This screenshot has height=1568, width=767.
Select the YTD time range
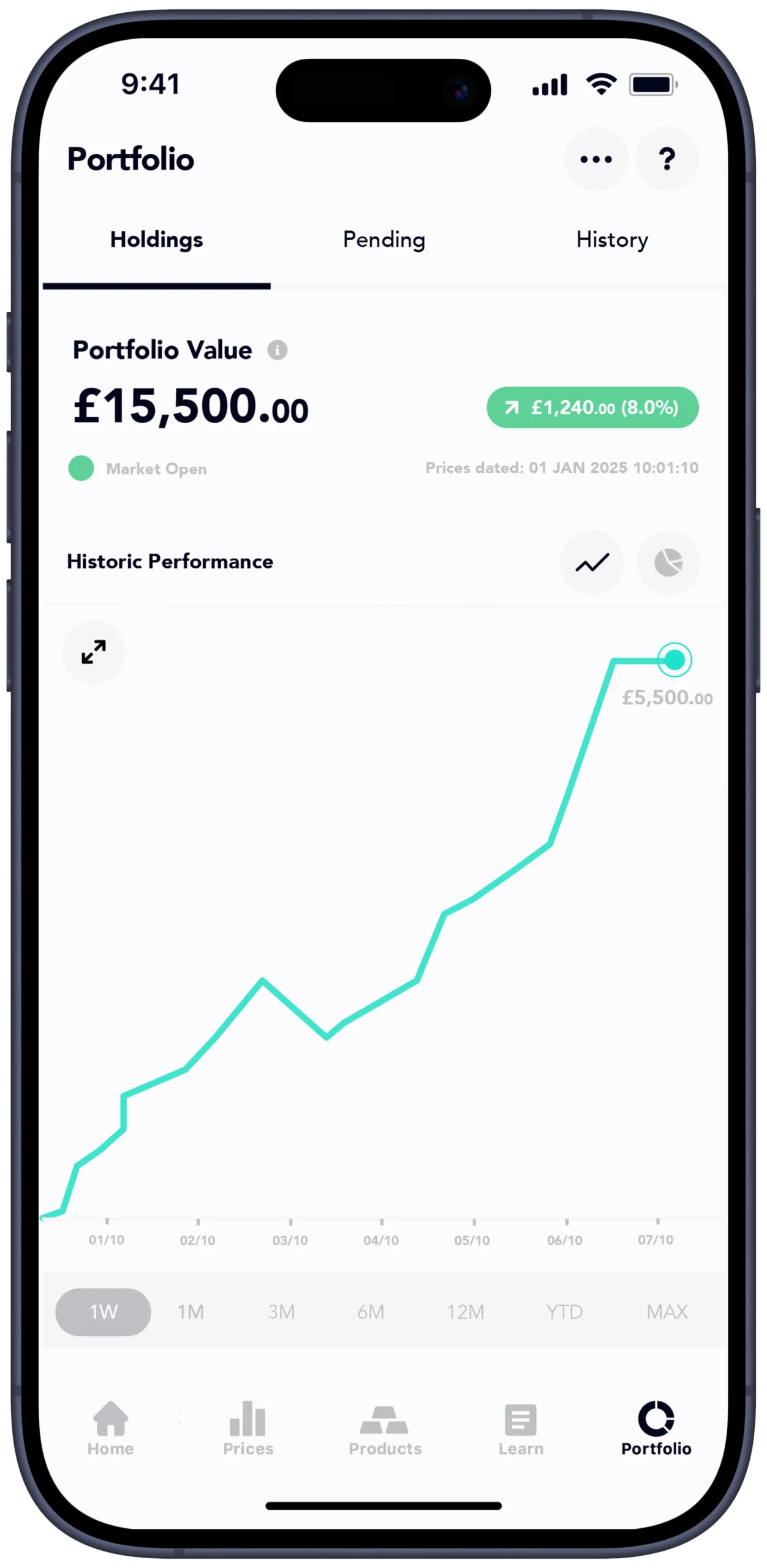click(x=564, y=1312)
